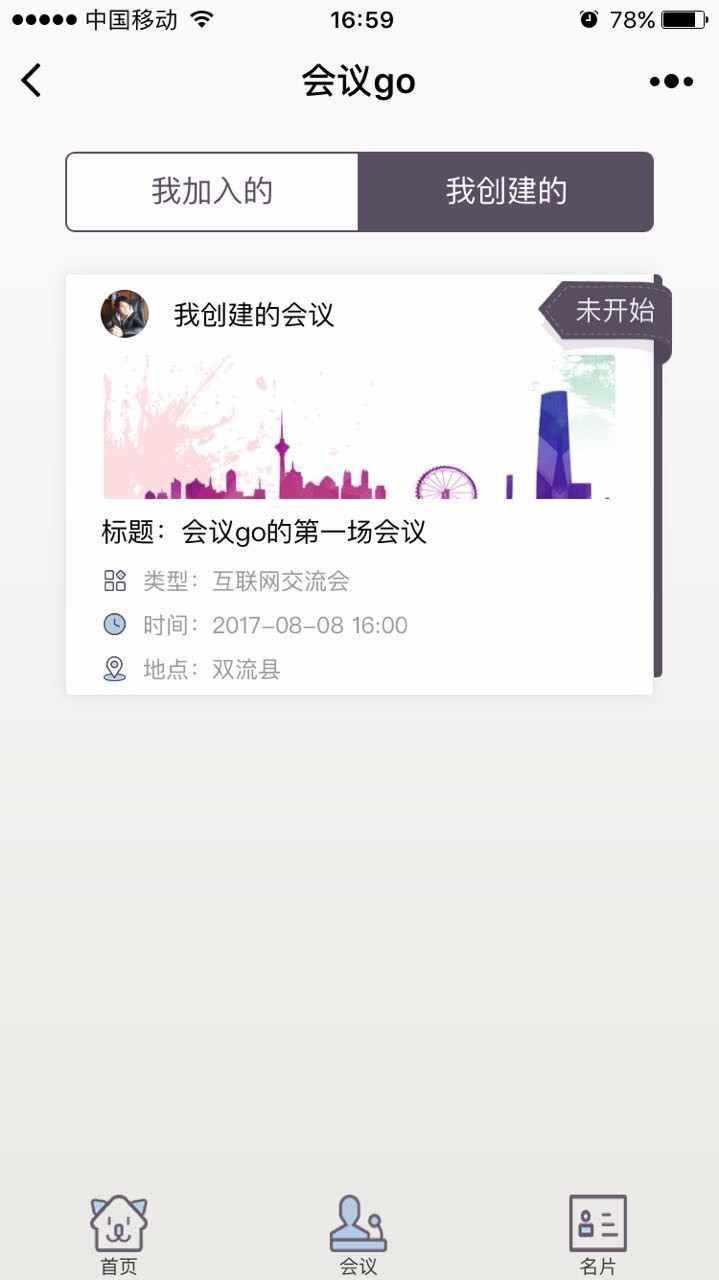Open the three-dot overflow menu
Image resolution: width=719 pixels, height=1280 pixels.
pyautogui.click(x=671, y=82)
